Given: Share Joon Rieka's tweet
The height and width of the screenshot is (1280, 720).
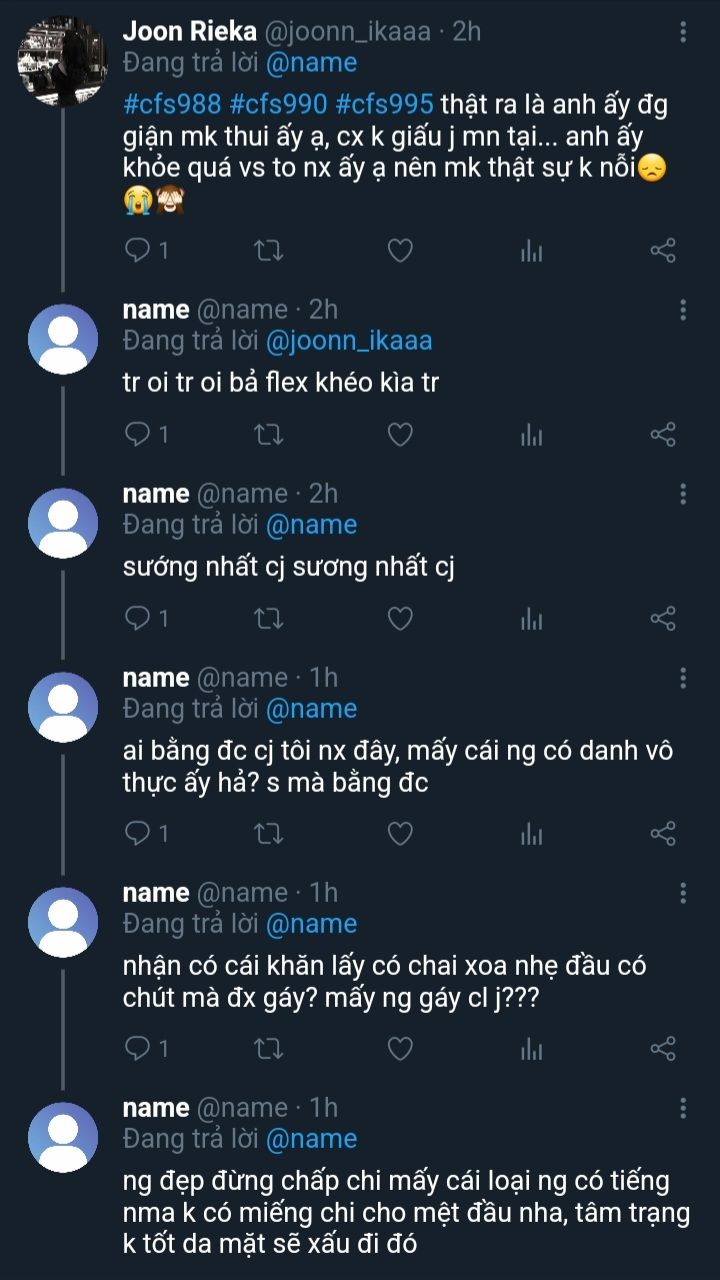Looking at the screenshot, I should (x=663, y=250).
